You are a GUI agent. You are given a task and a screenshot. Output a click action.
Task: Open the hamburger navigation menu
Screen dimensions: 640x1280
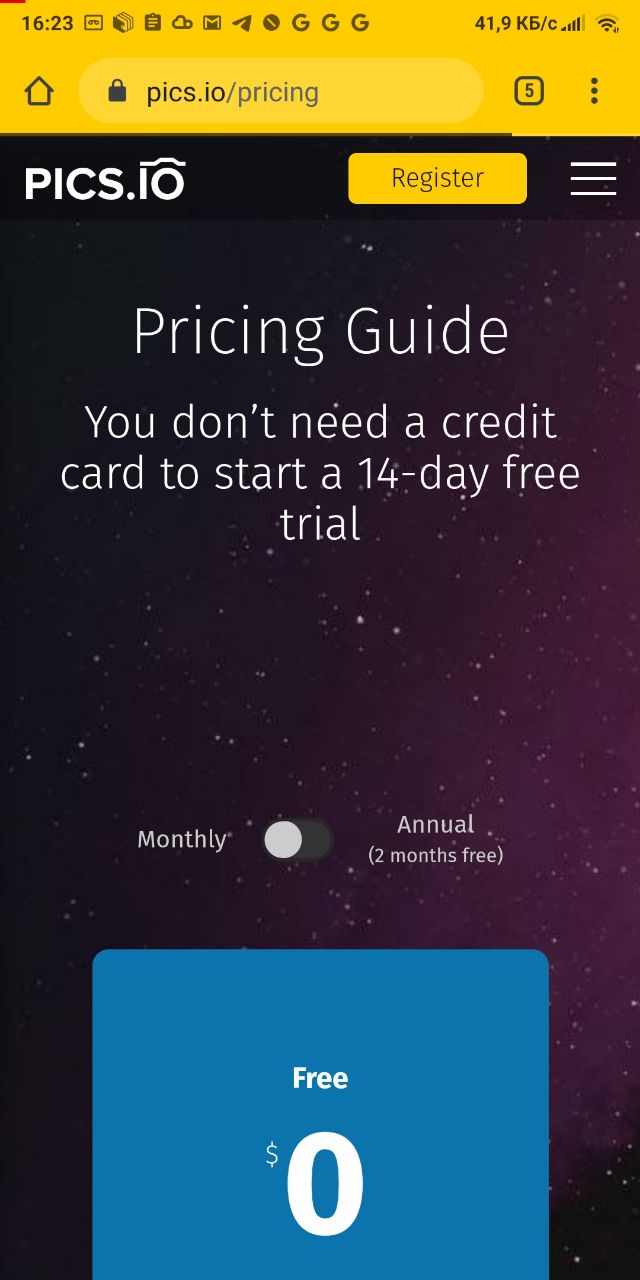pyautogui.click(x=593, y=178)
